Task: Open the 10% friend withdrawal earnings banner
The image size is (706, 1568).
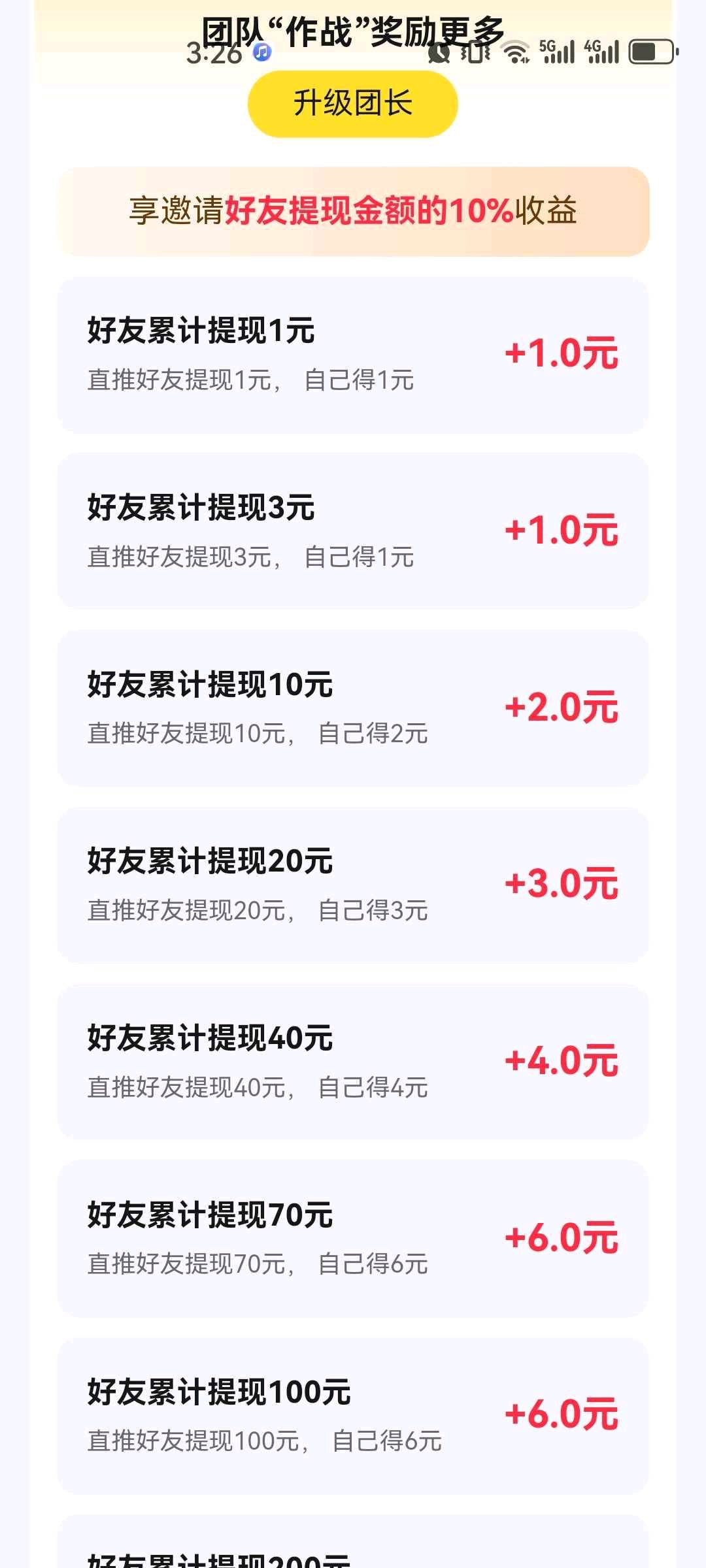Action: [x=353, y=210]
